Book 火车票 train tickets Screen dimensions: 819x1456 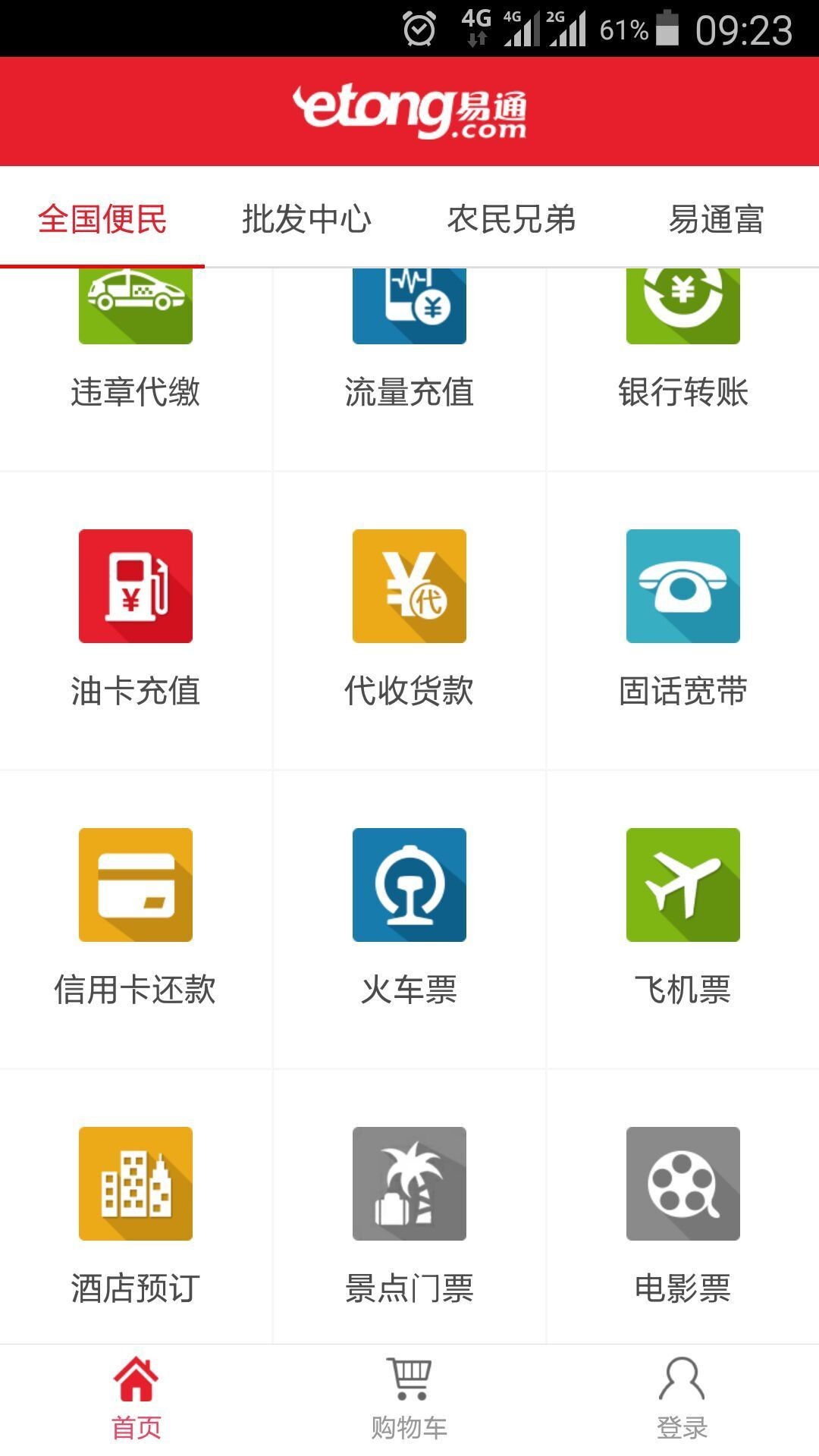[x=409, y=918]
